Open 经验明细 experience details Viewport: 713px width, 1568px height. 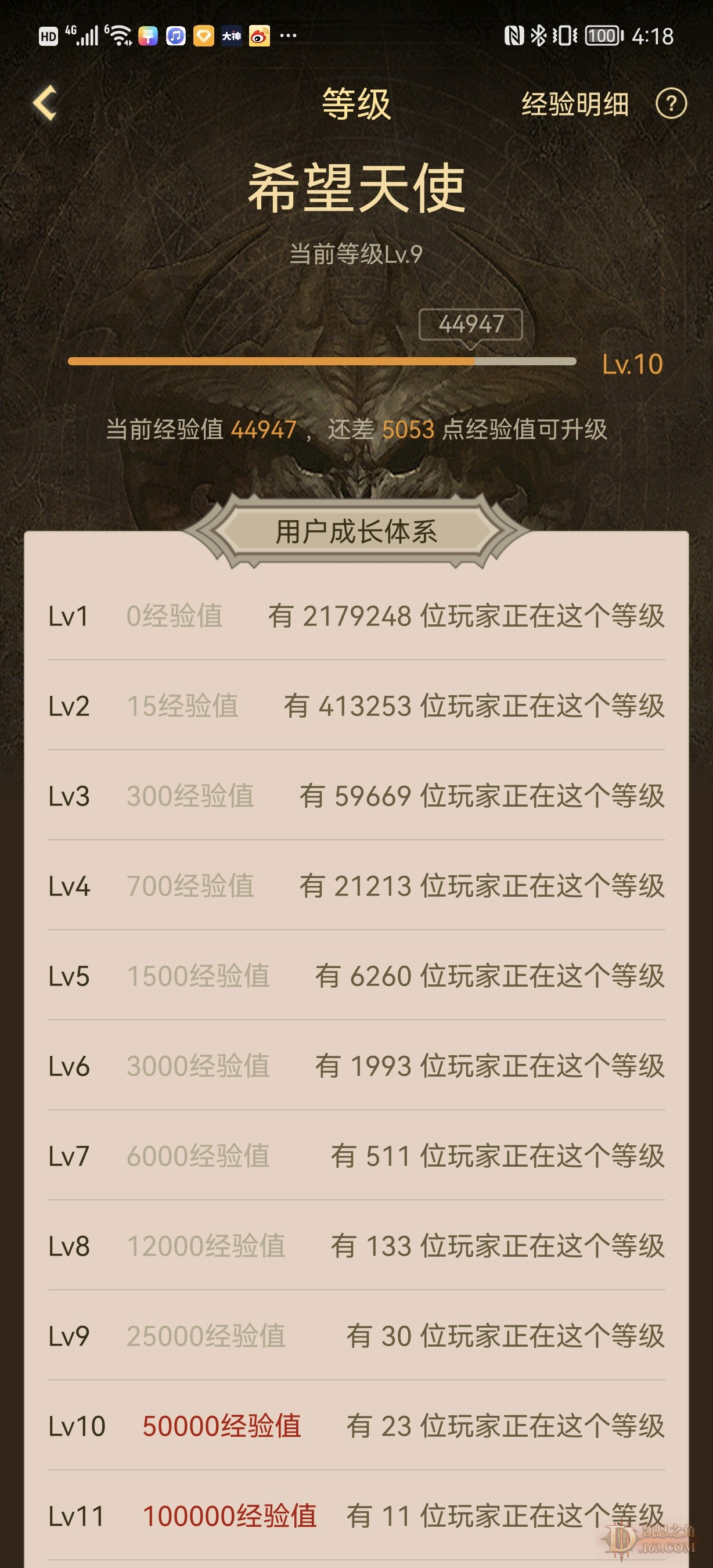coord(574,104)
